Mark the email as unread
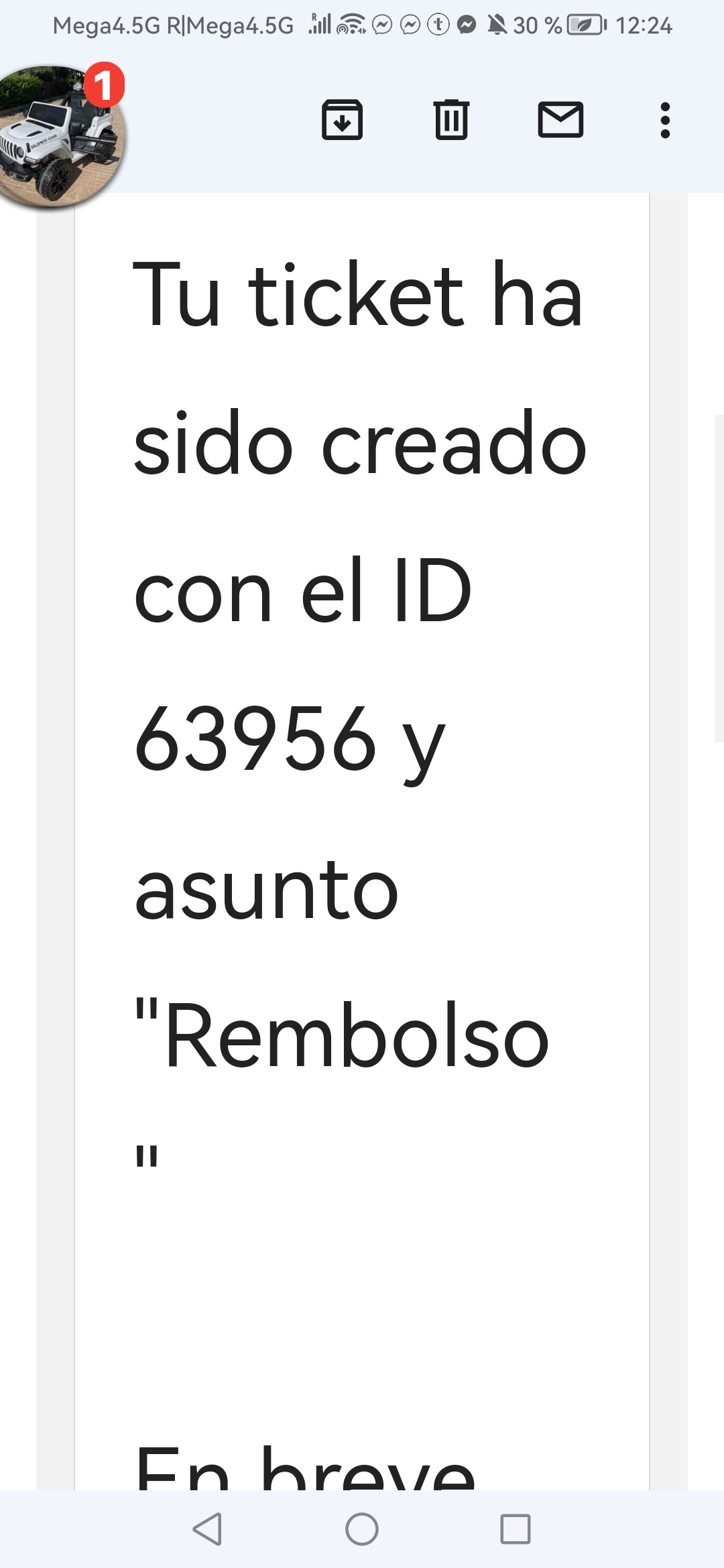The width and height of the screenshot is (724, 1568). (560, 120)
